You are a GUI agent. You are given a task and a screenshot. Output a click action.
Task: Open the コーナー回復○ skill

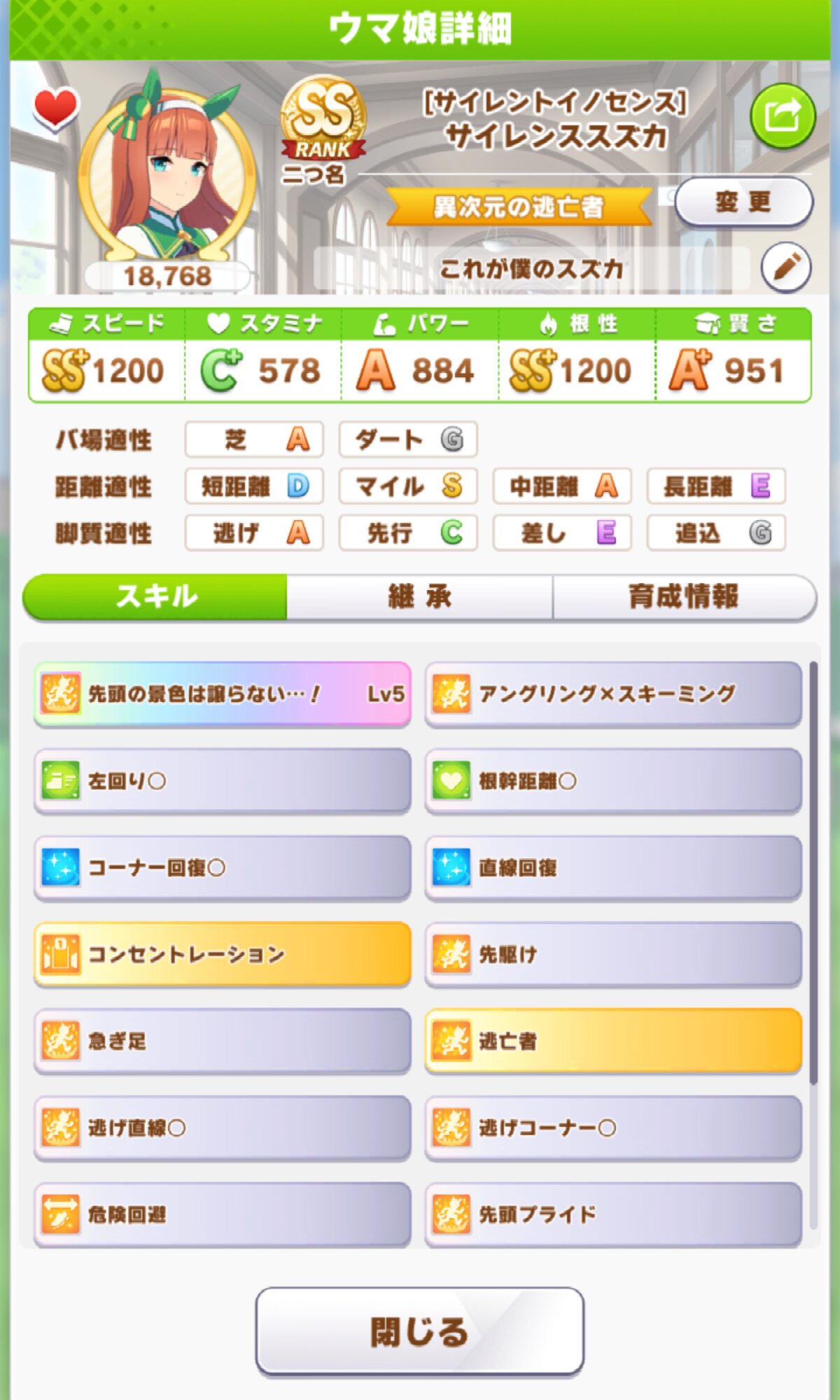pyautogui.click(x=223, y=867)
